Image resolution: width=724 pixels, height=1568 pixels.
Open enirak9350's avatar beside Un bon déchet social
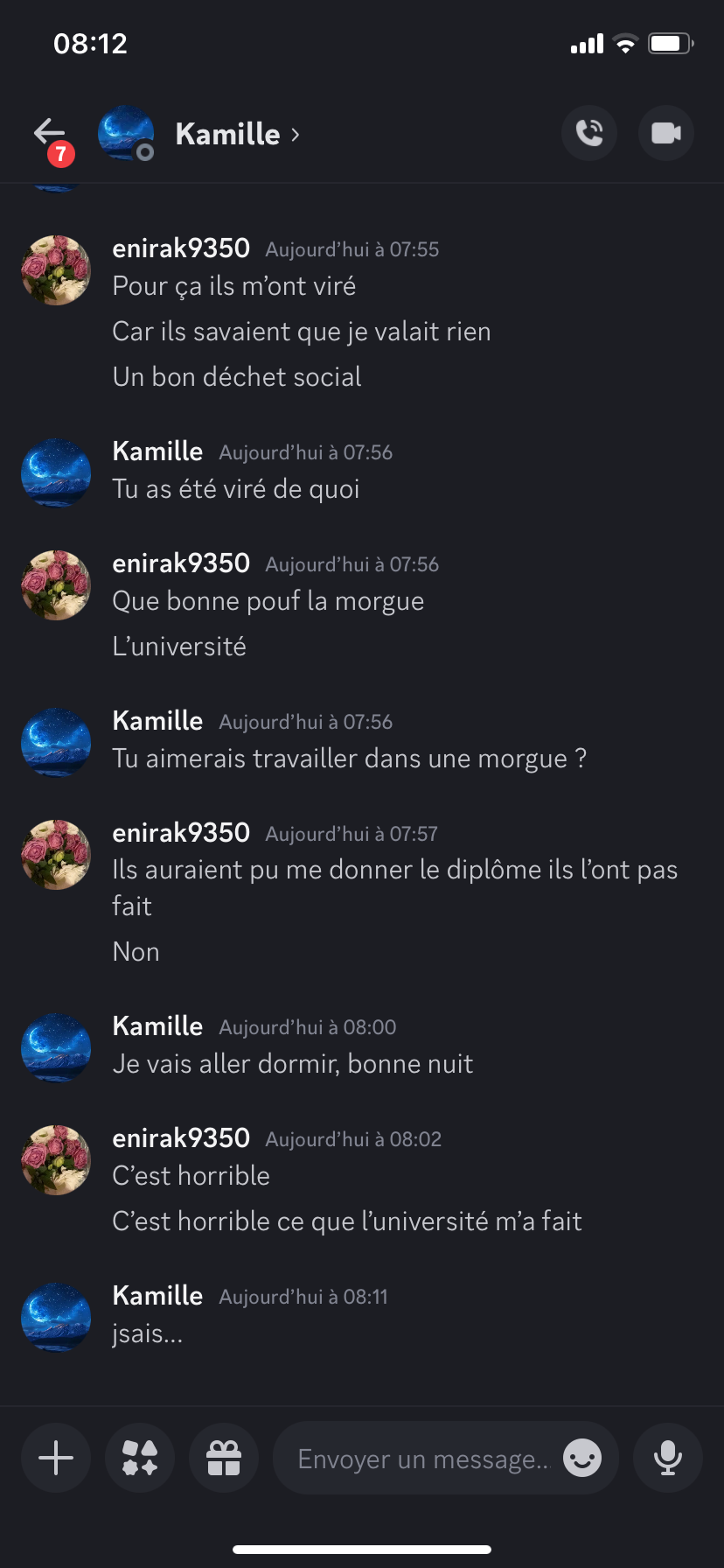pos(56,269)
